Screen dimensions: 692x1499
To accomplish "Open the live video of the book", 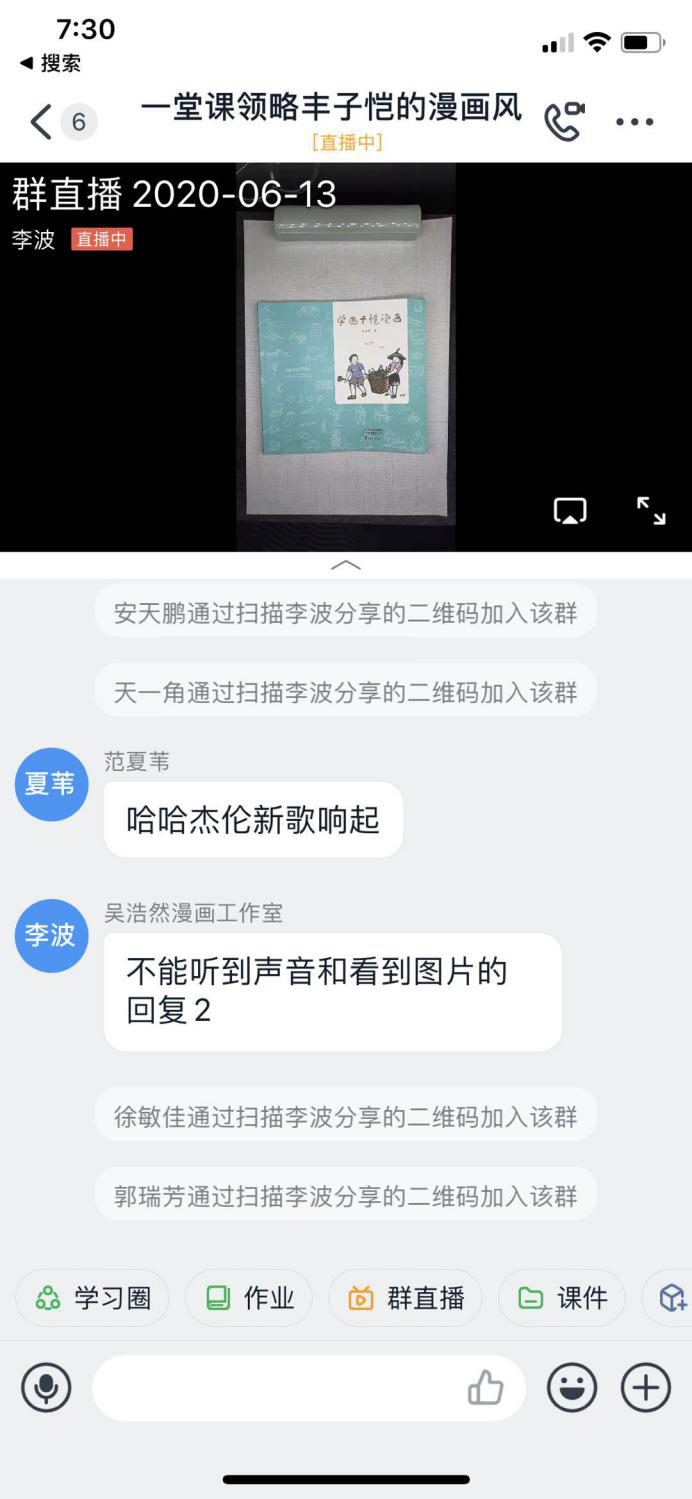I will pyautogui.click(x=345, y=370).
